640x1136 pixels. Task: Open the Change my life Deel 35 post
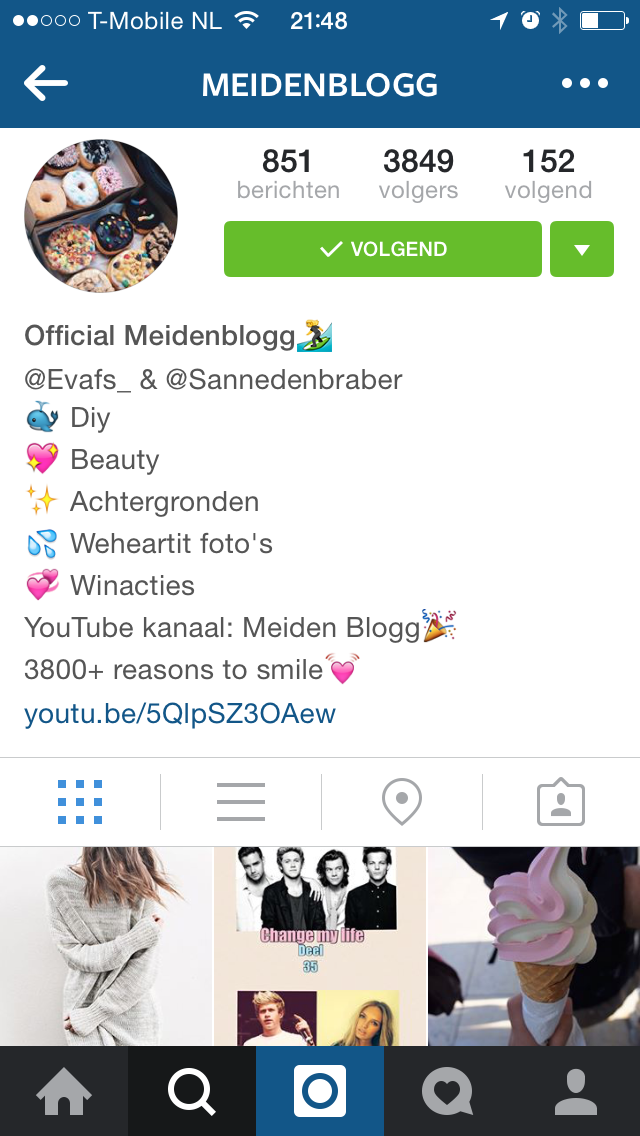click(320, 946)
